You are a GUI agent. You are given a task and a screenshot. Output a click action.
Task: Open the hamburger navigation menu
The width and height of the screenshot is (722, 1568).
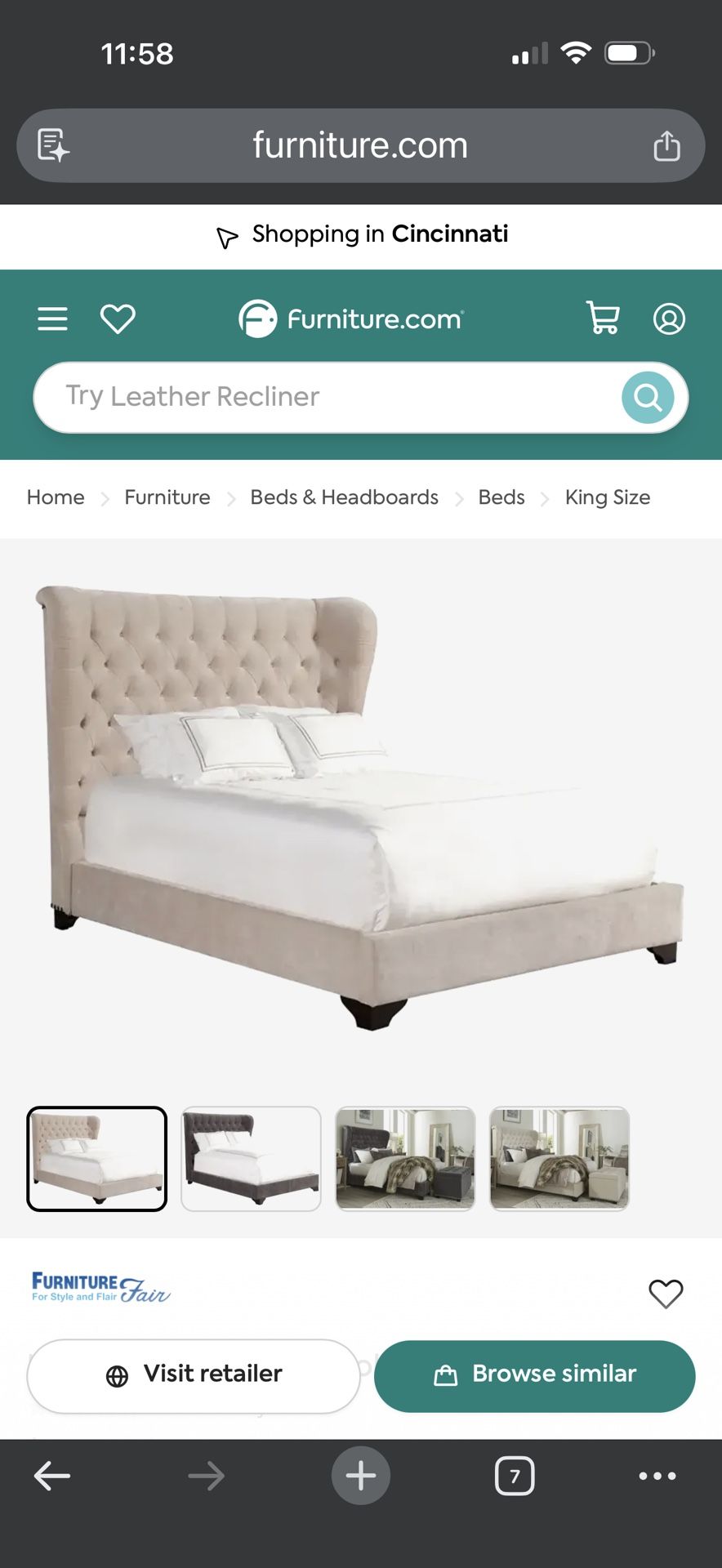51,318
